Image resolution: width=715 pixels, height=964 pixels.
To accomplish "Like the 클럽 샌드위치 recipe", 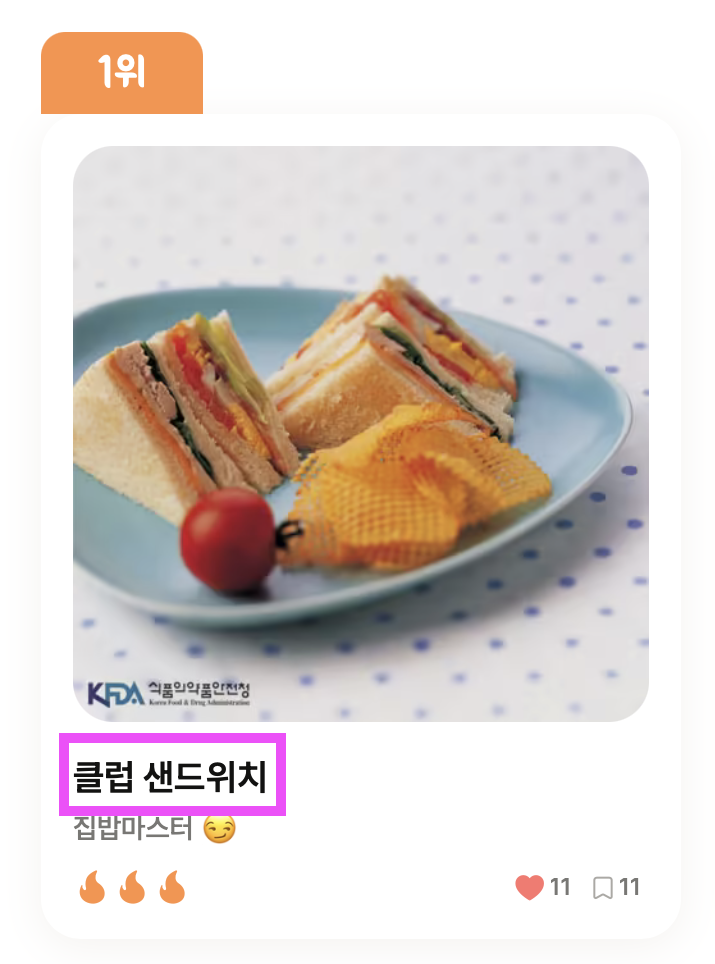I will (x=529, y=887).
